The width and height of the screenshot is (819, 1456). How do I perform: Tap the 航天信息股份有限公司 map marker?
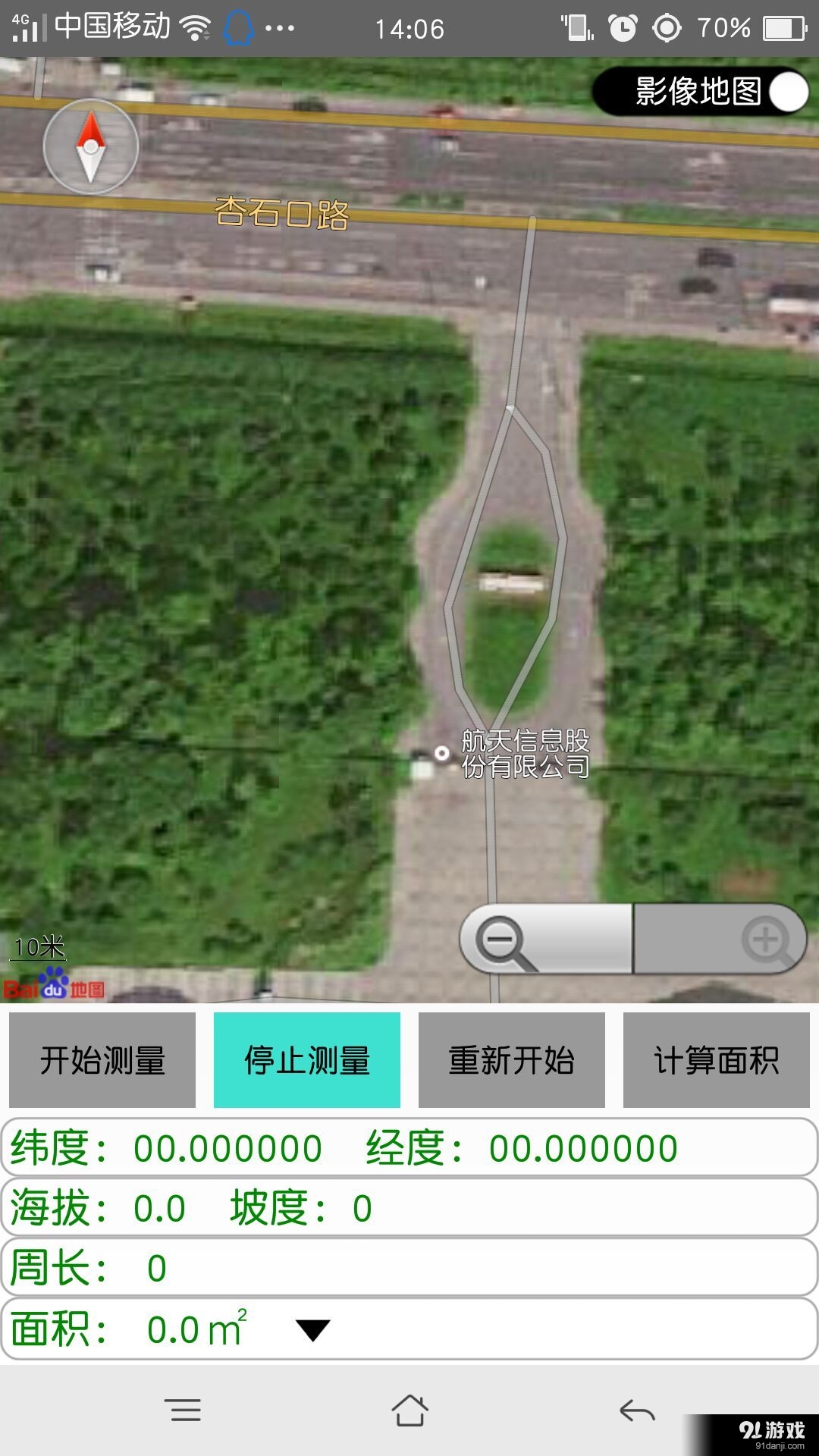(441, 752)
